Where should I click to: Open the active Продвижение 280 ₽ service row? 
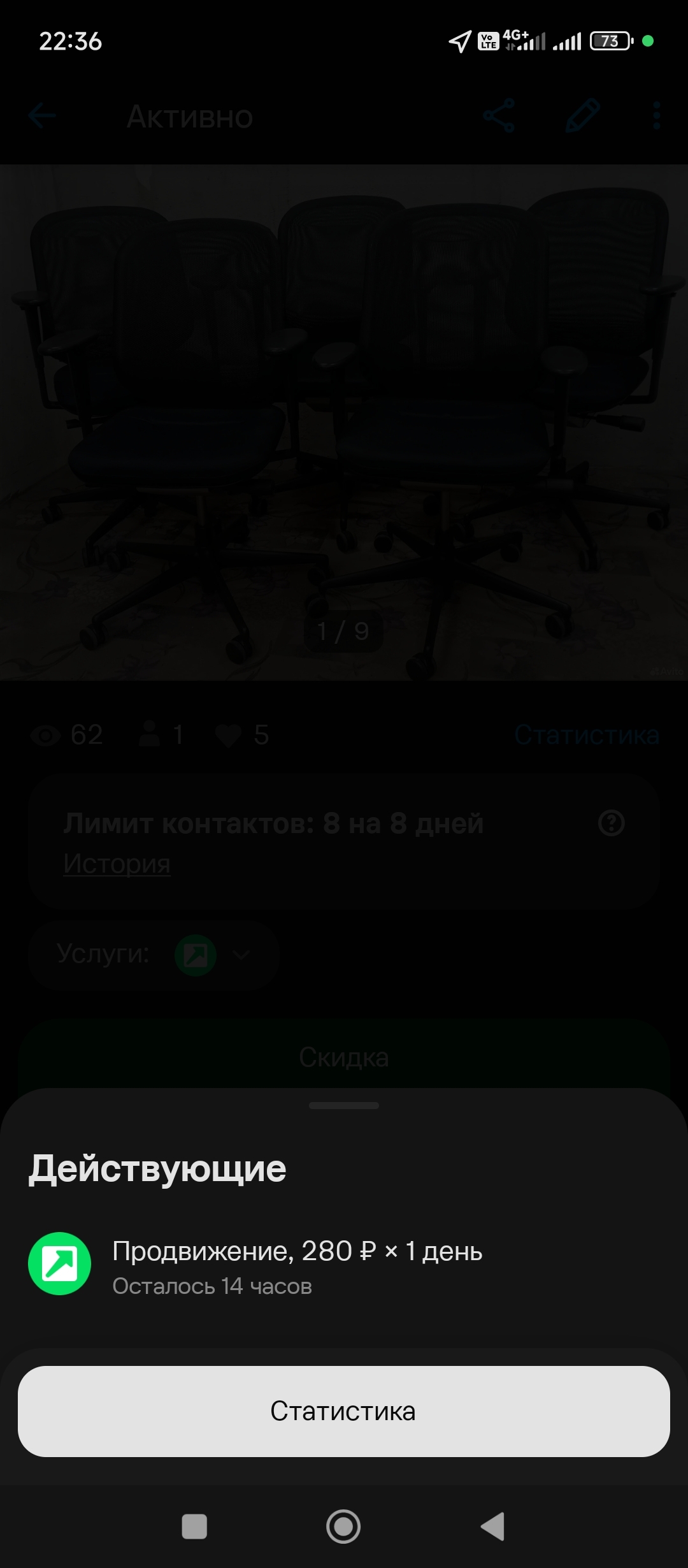(344, 1264)
